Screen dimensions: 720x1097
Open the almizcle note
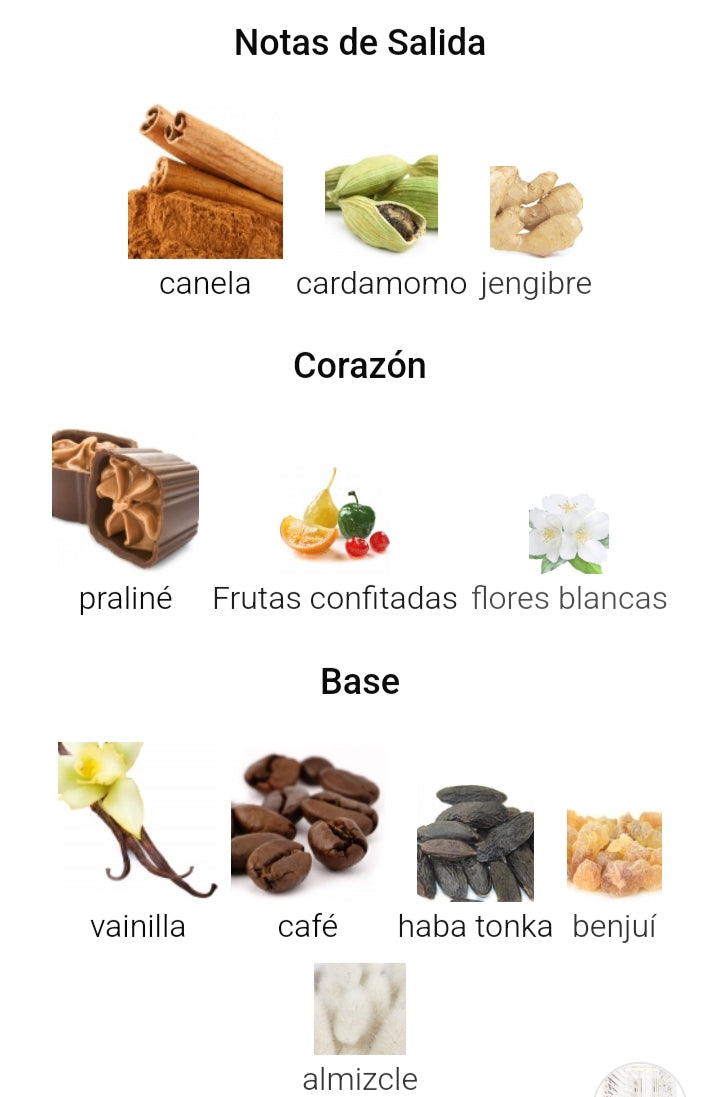pos(360,1009)
